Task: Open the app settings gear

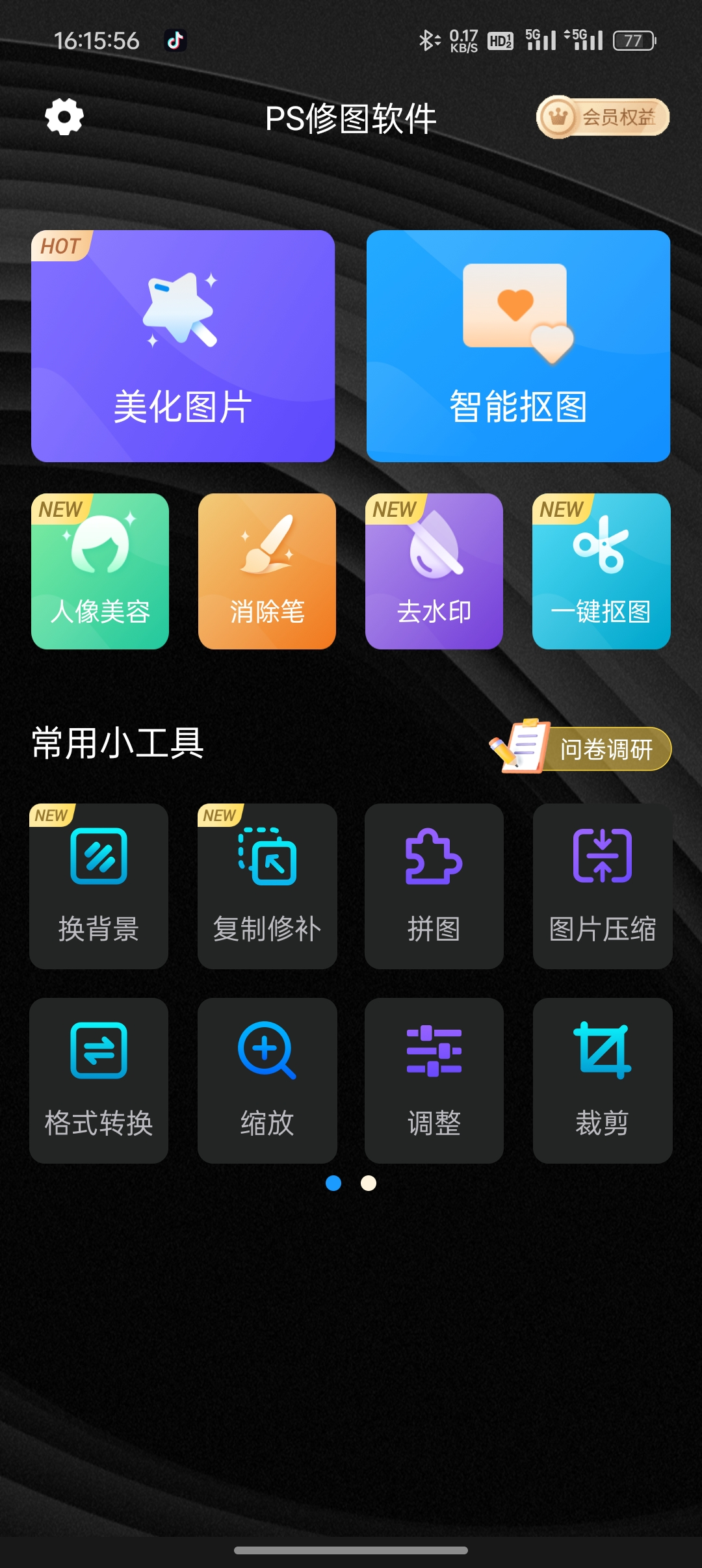Action: point(63,117)
